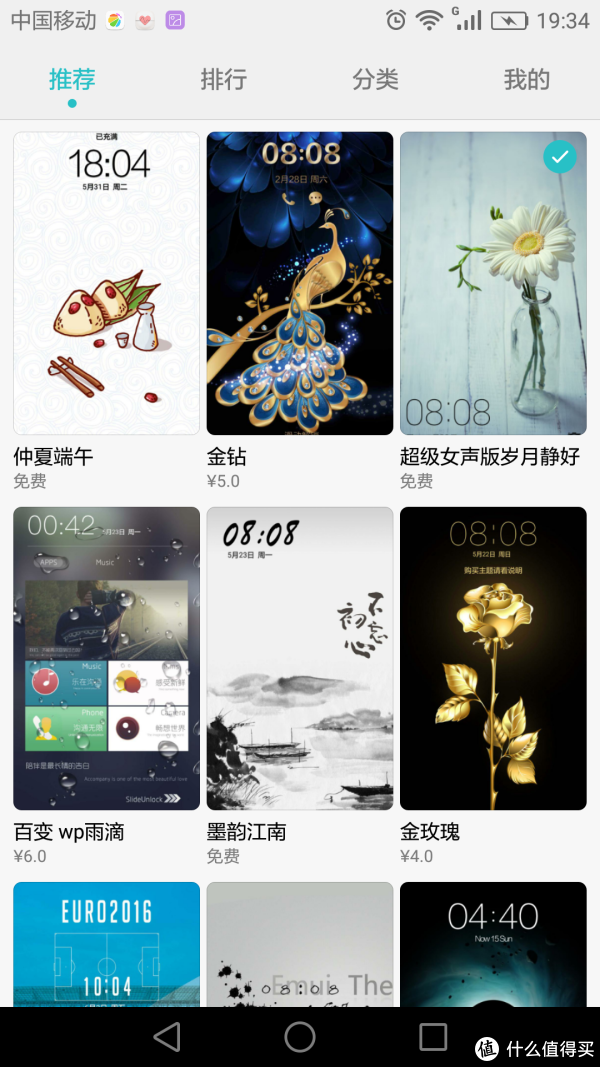This screenshot has height=1067, width=600.
Task: Go to the 我的 tab
Action: pos(527,80)
